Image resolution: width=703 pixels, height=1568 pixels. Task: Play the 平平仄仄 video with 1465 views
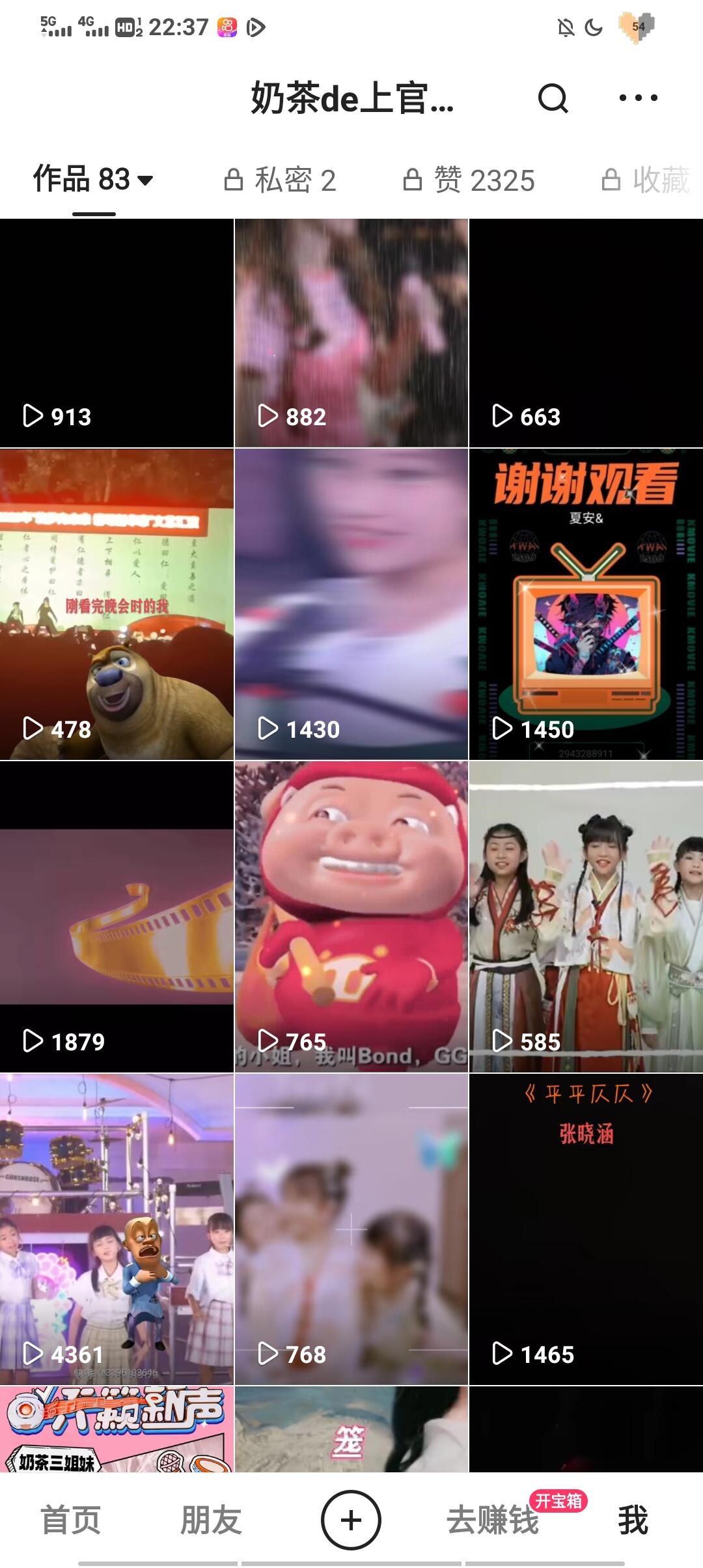click(x=586, y=1229)
